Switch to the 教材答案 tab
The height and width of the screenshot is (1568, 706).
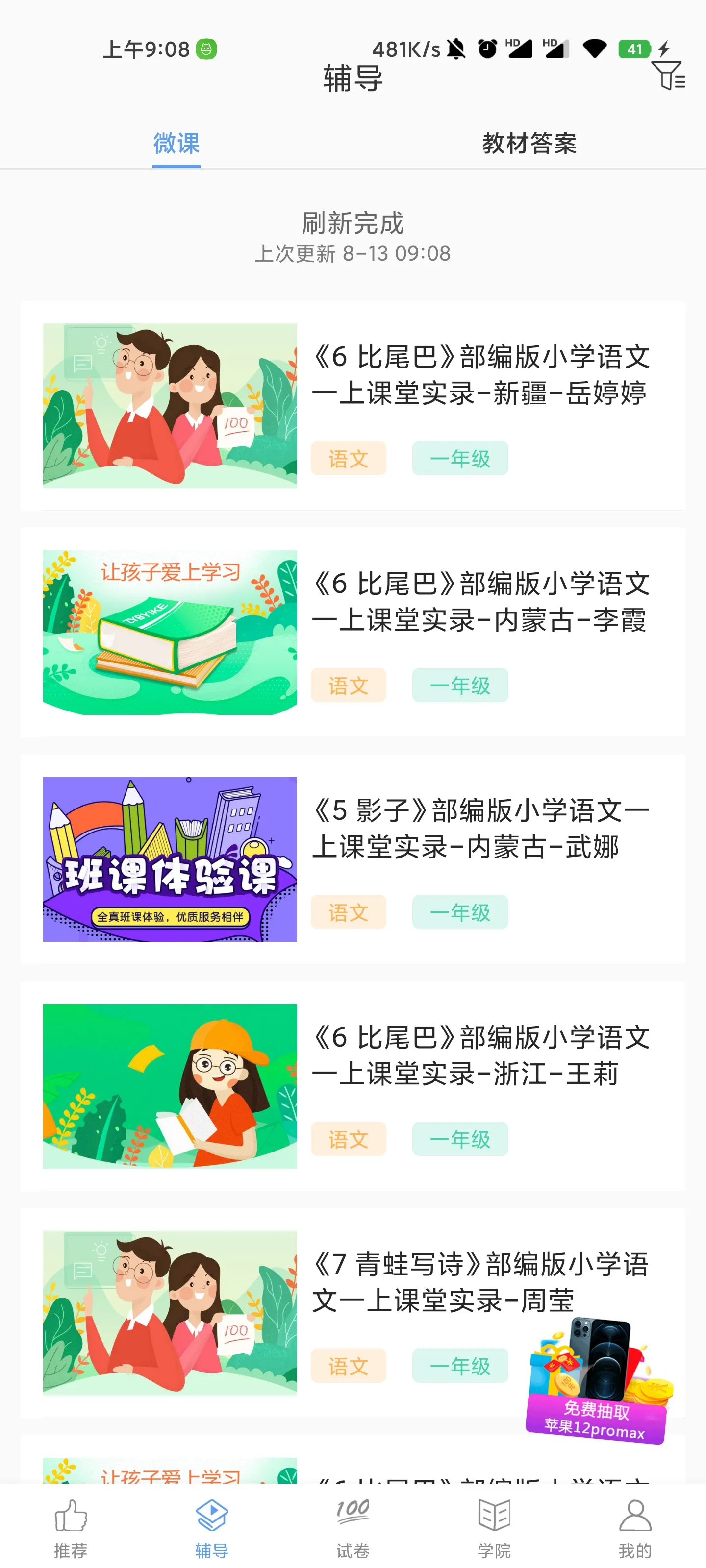529,144
